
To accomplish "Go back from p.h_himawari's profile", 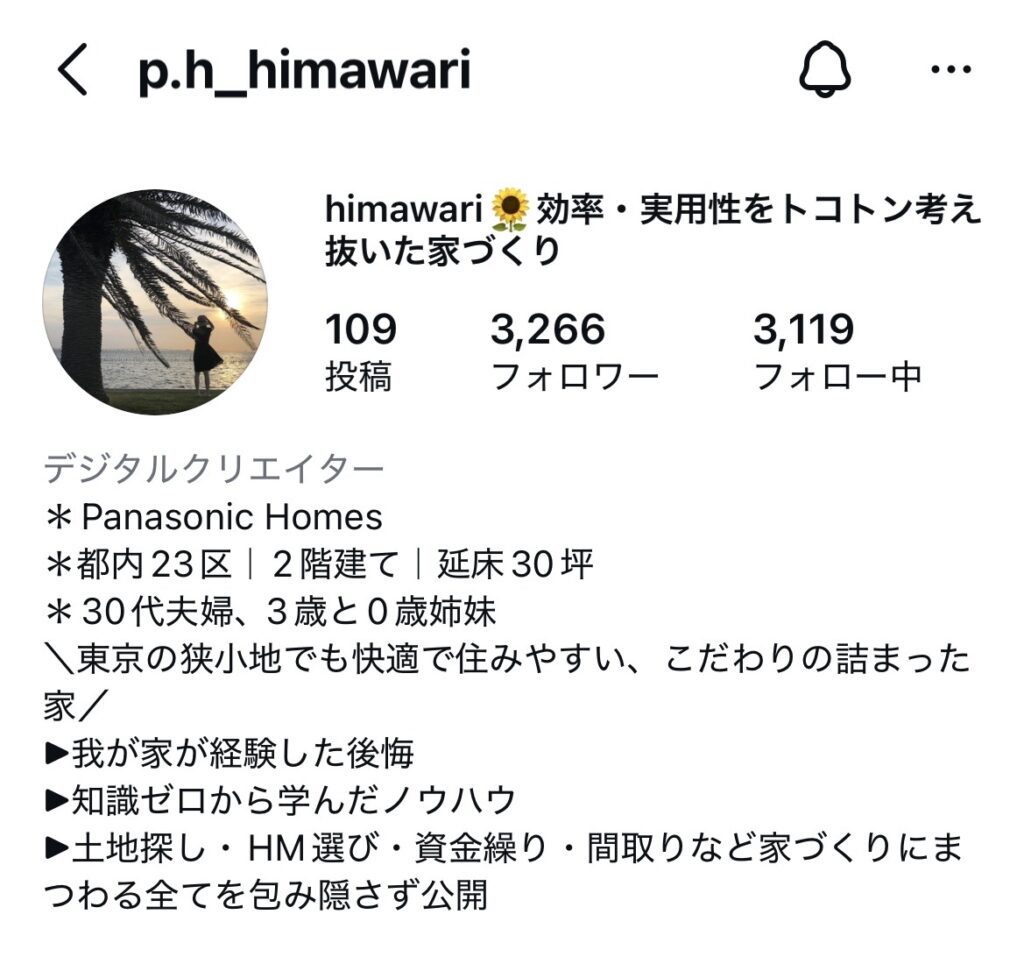I will [x=72, y=73].
